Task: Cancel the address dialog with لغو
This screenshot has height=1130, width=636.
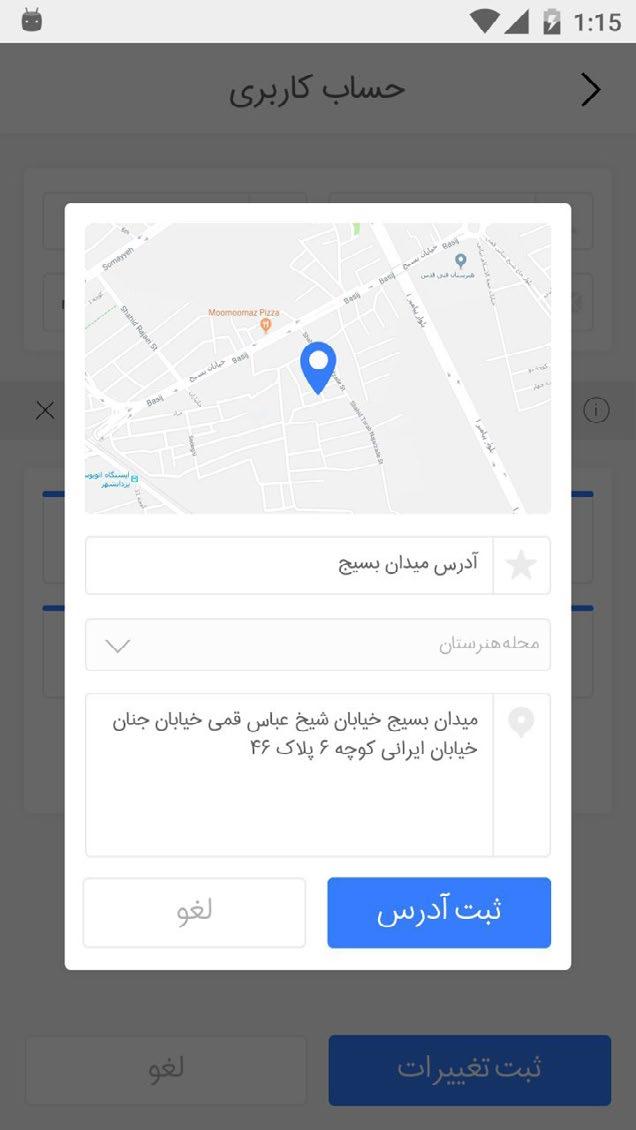Action: pos(194,912)
